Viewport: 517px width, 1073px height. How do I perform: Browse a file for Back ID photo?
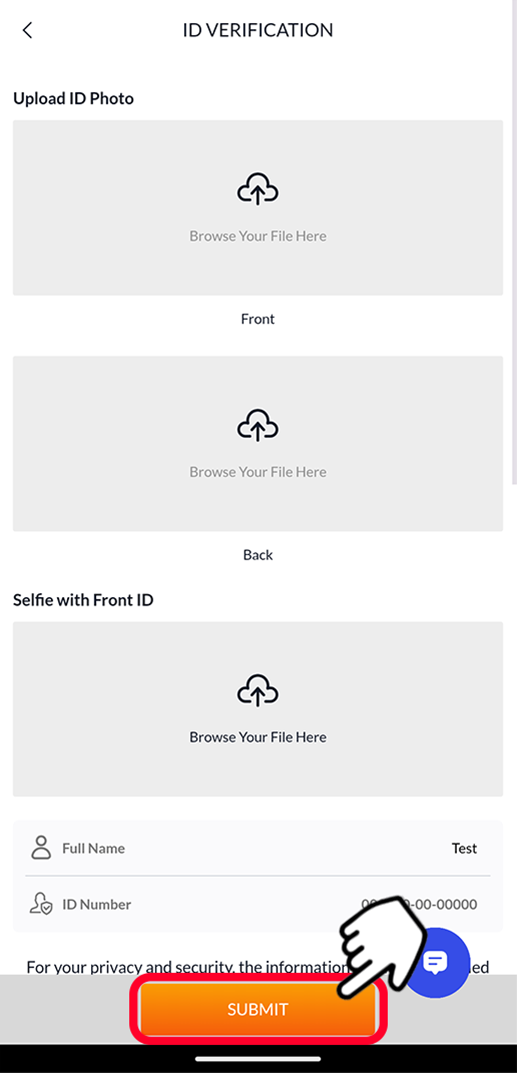click(x=258, y=443)
